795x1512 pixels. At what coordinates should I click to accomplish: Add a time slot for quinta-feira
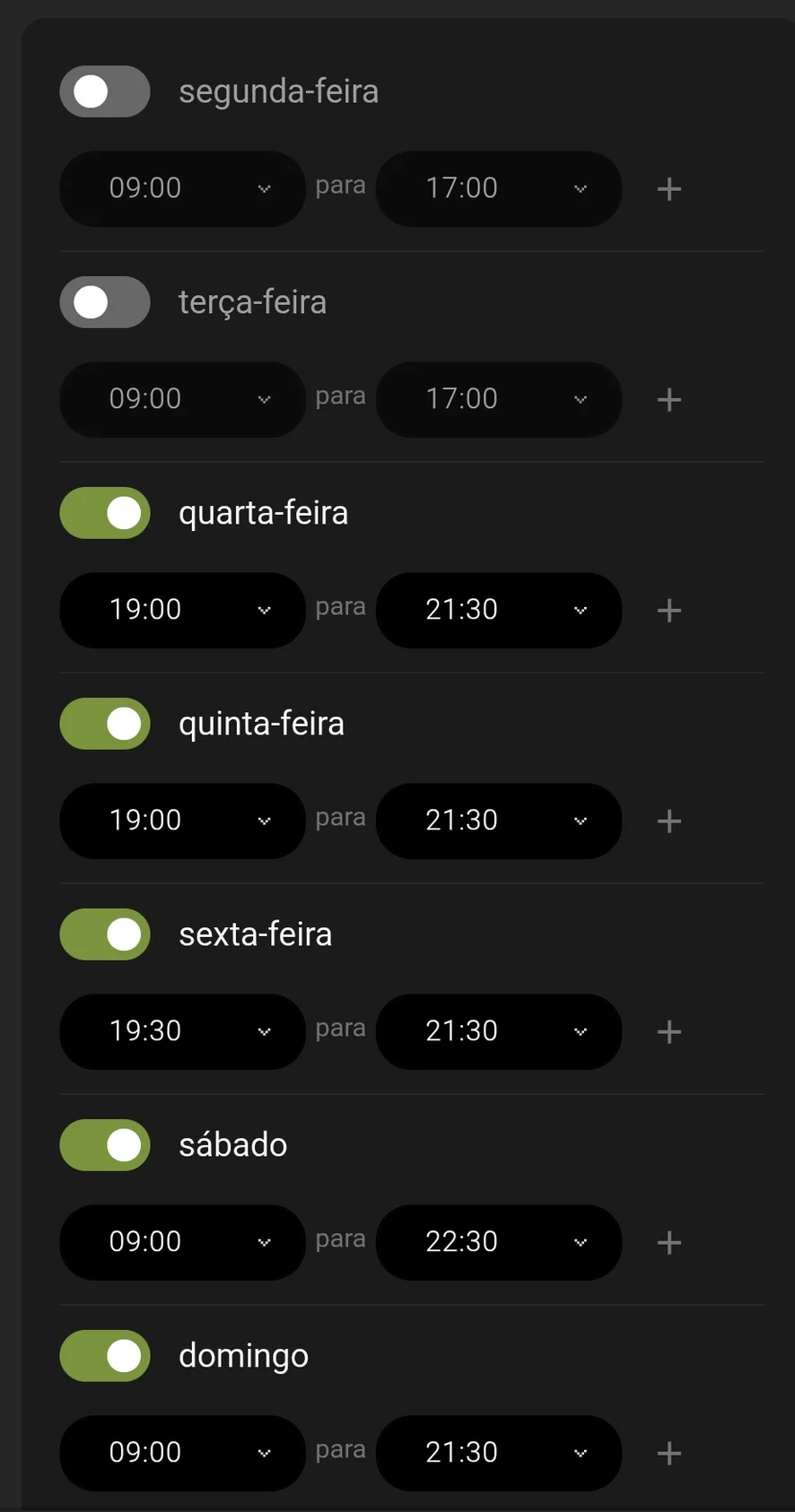click(x=669, y=821)
